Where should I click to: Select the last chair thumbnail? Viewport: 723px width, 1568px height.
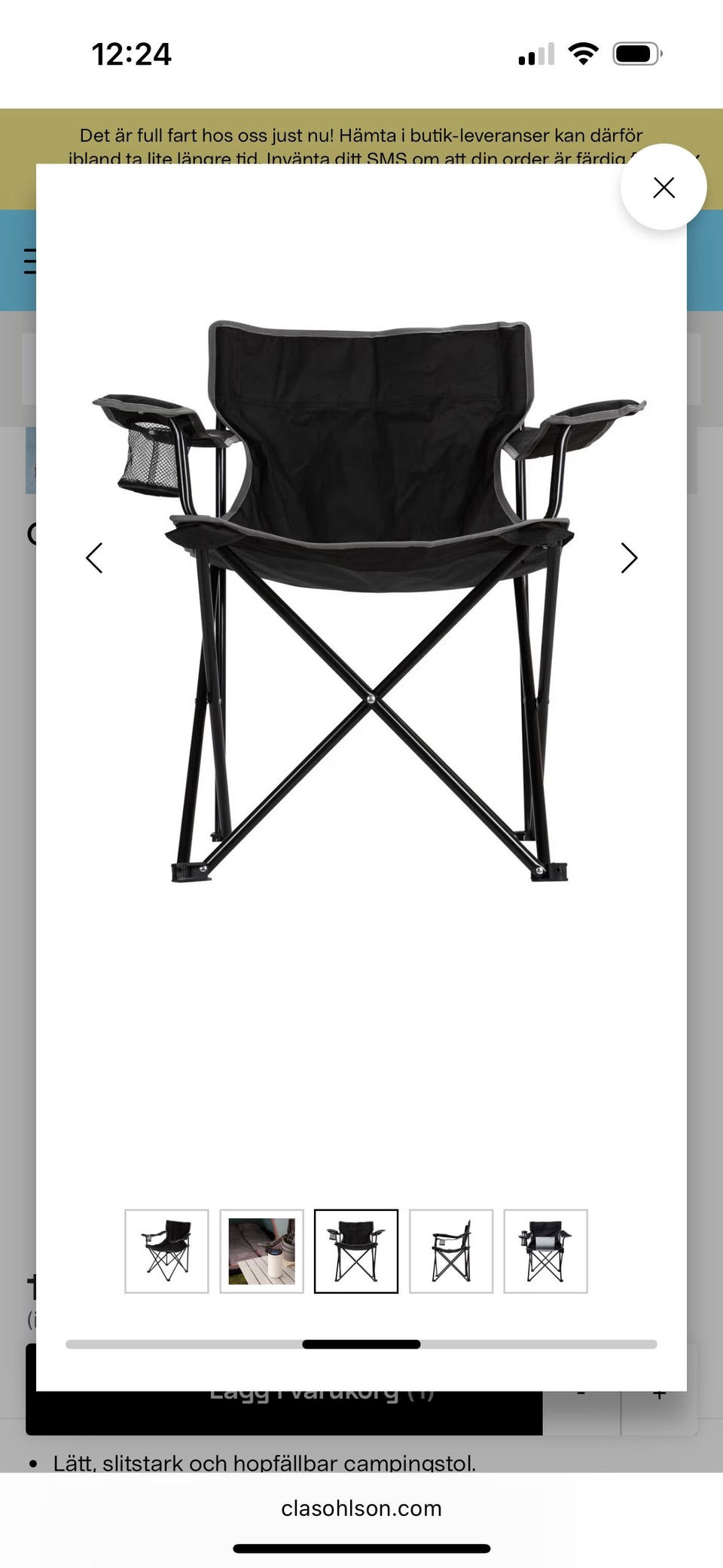tap(545, 1252)
